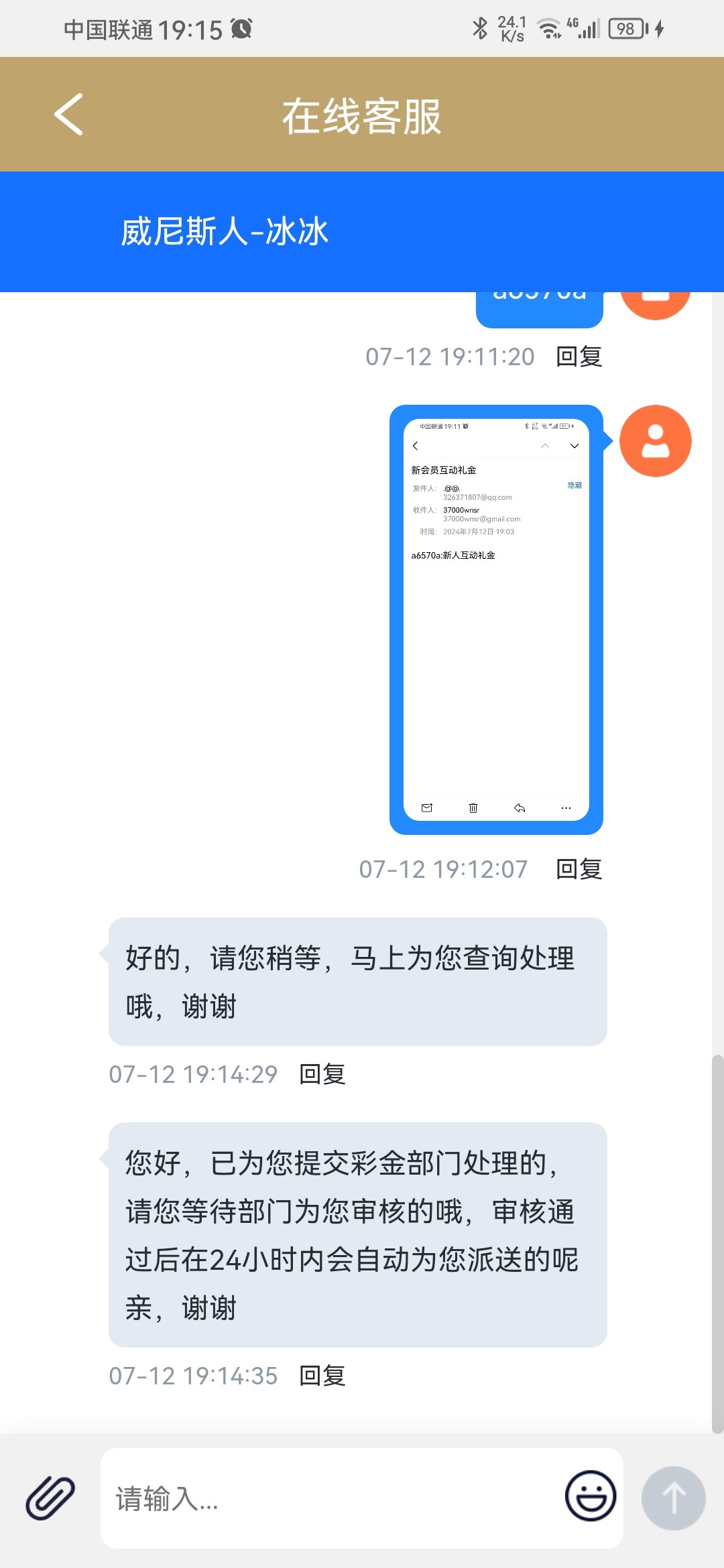724x1568 pixels.
Task: Send the message with the arrow button
Action: coord(673,1497)
